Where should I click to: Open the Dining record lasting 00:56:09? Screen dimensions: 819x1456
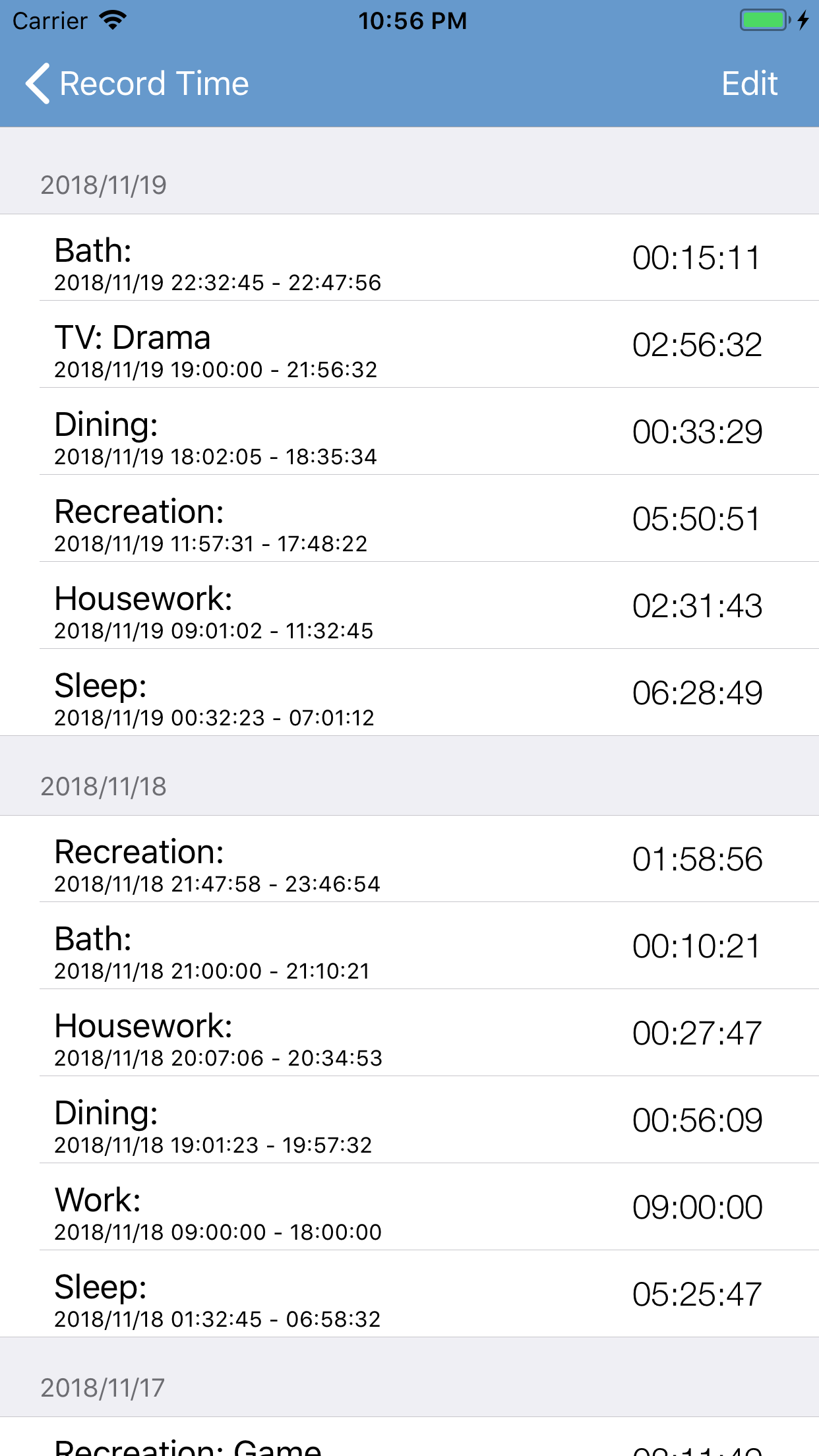pyautogui.click(x=409, y=1120)
